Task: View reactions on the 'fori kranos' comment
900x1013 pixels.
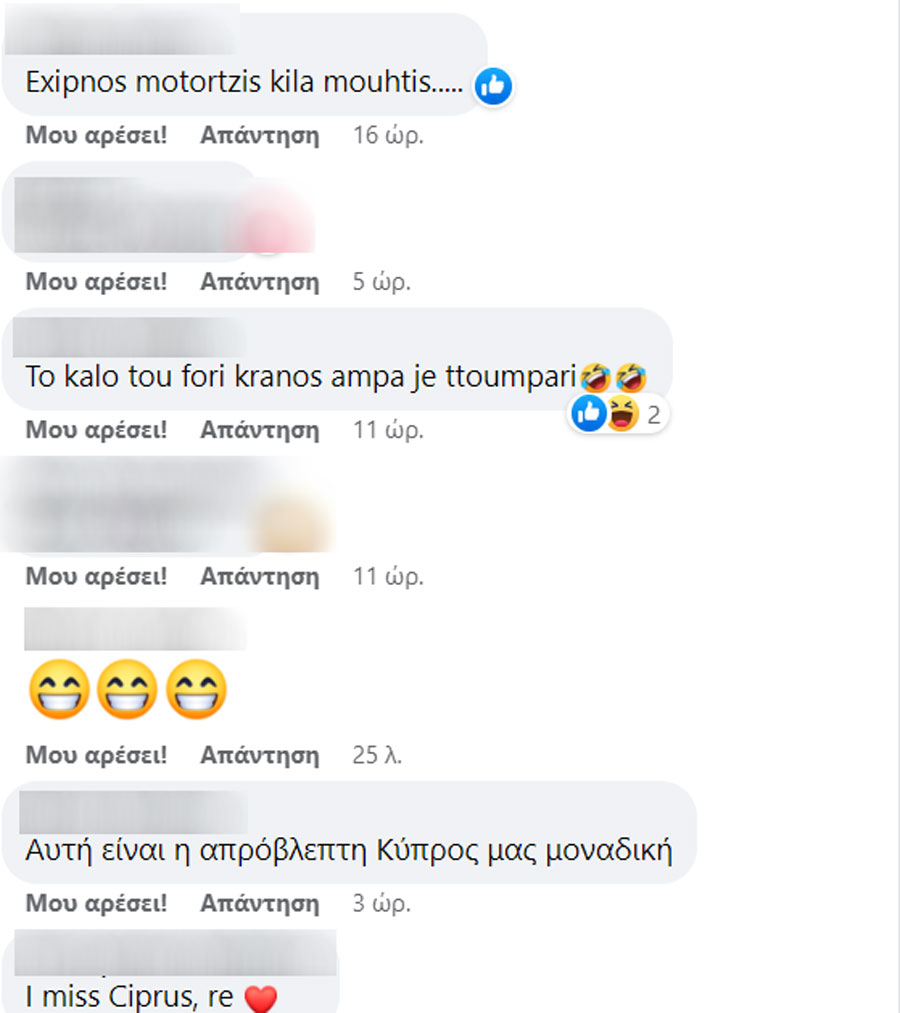Action: coord(619,413)
